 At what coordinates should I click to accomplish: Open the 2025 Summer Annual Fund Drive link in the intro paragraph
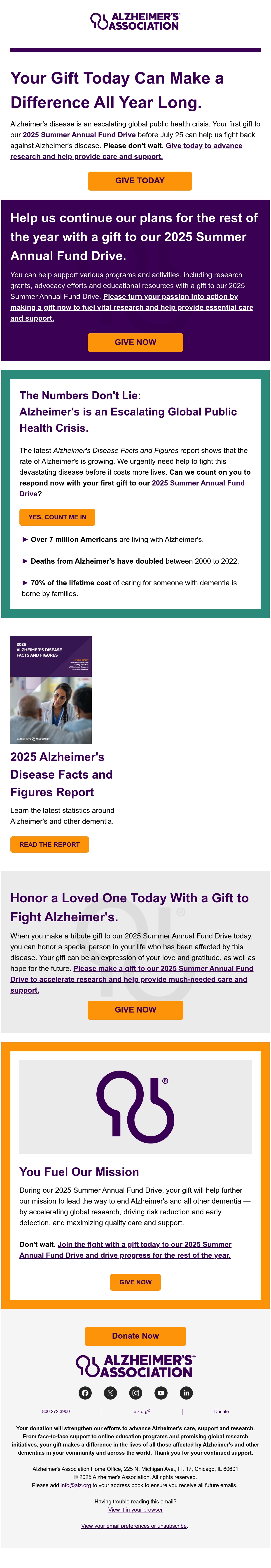tap(79, 135)
